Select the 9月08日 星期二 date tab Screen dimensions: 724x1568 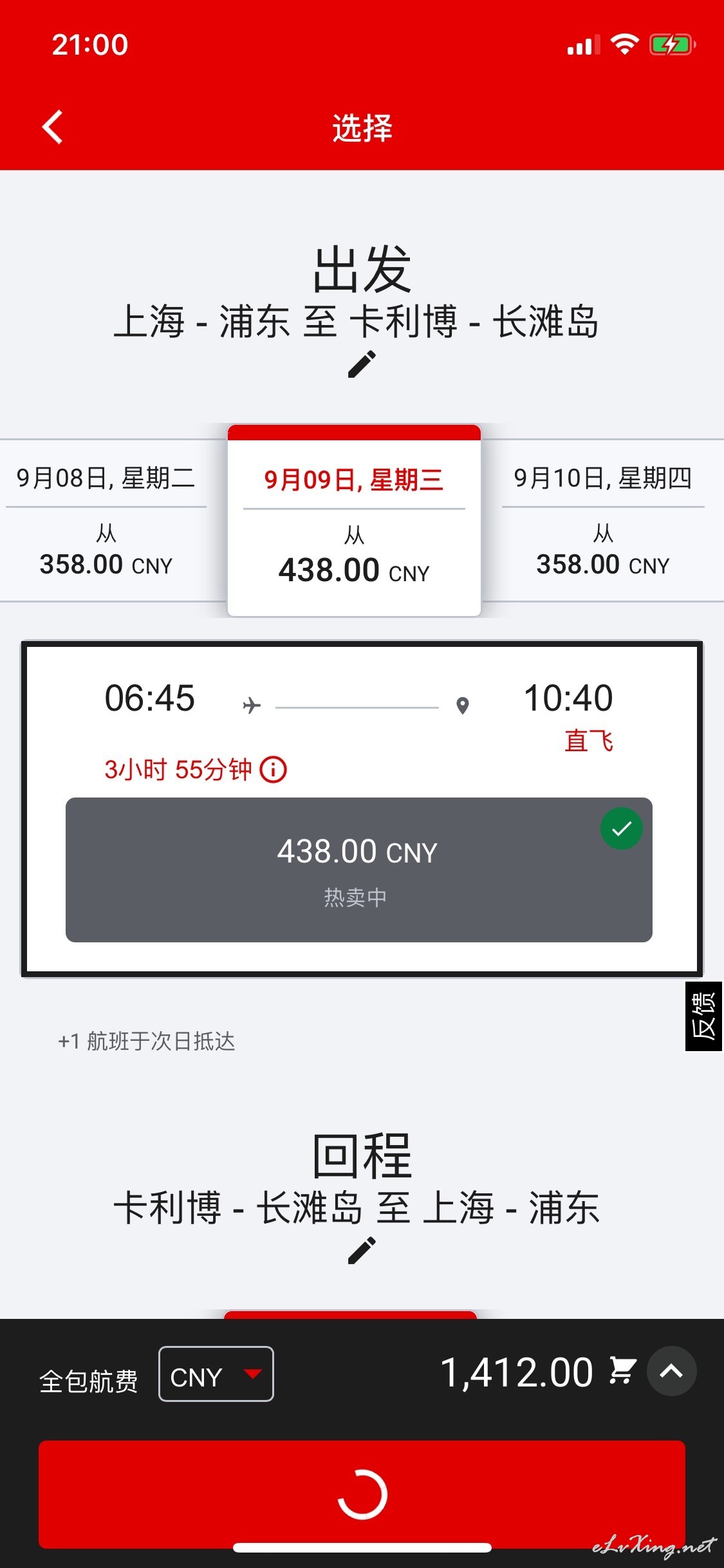click(106, 520)
